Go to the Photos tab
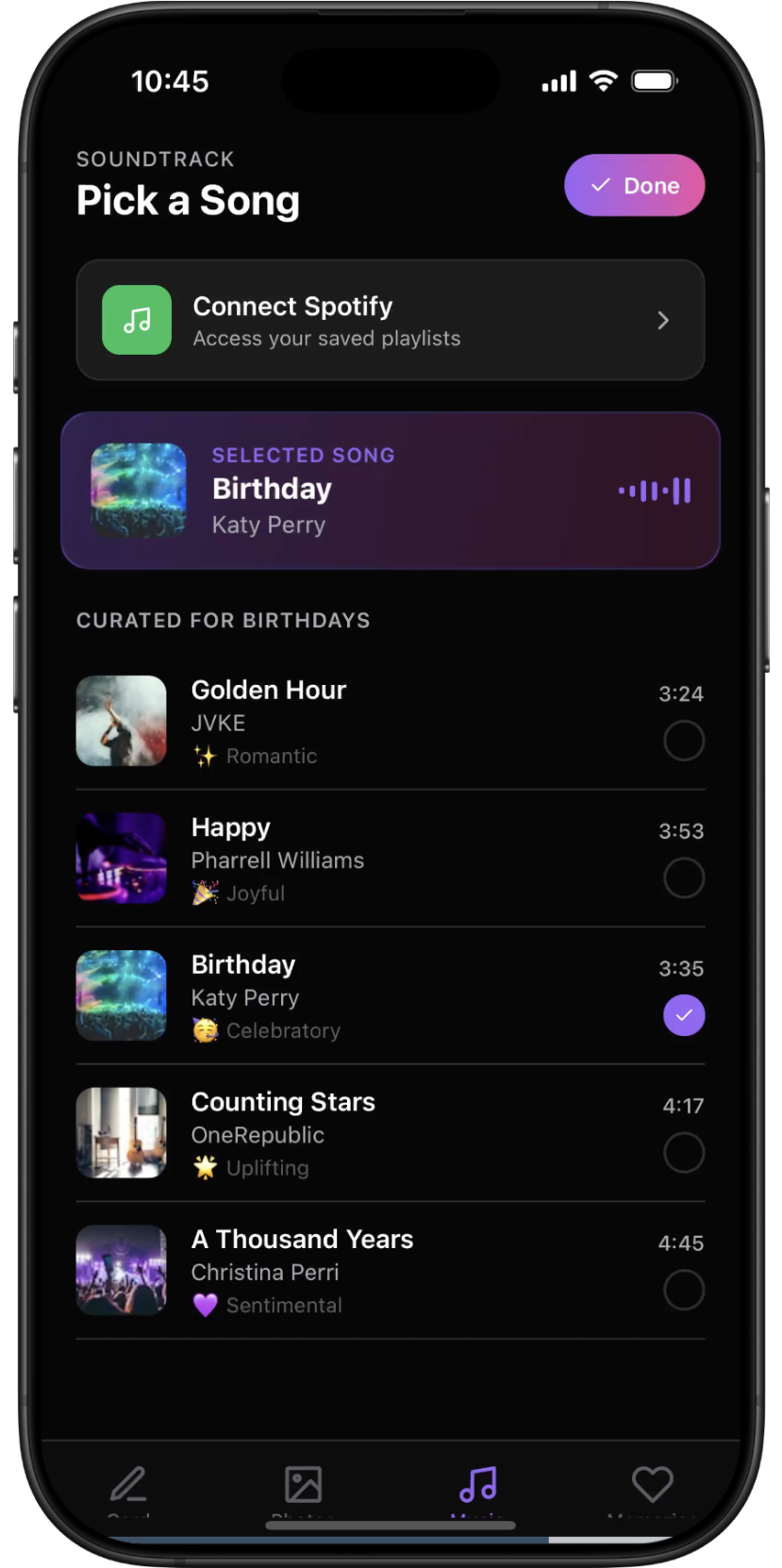The image size is (782, 1568). pos(304,1487)
